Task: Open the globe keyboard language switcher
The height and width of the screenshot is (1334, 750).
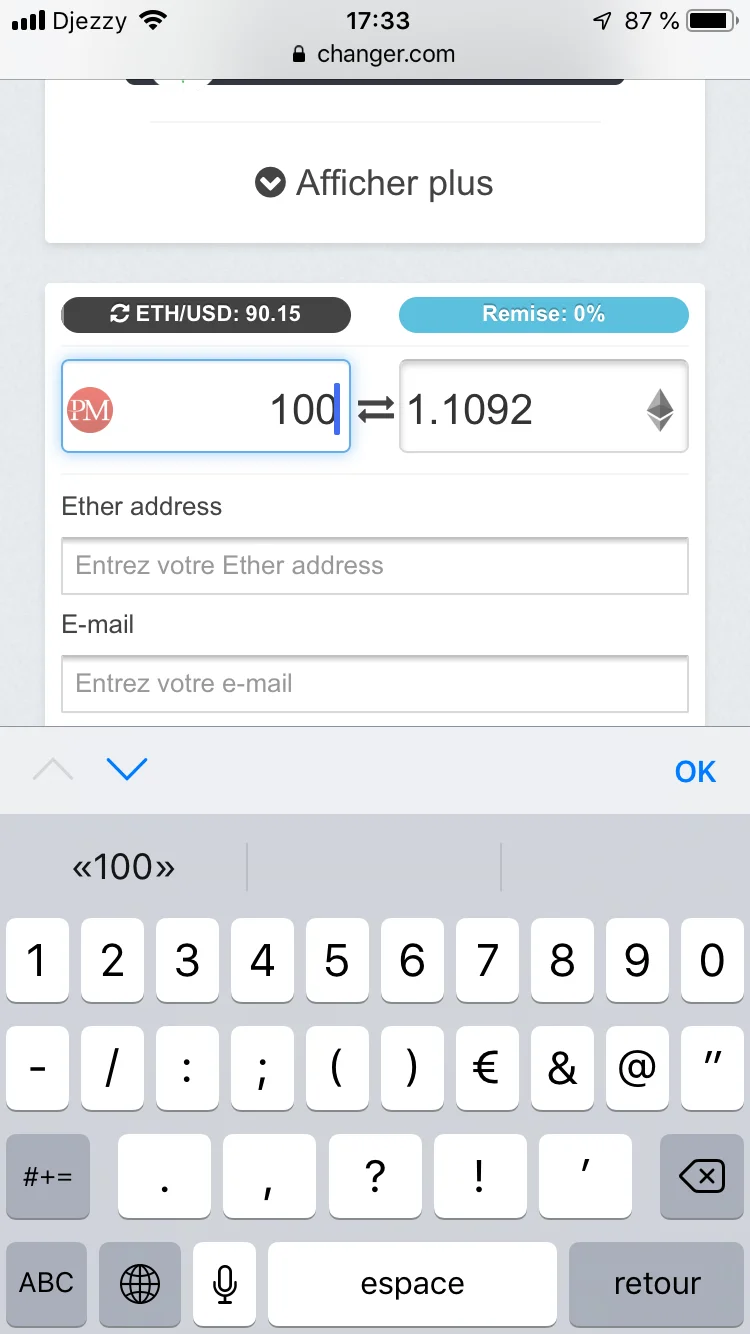Action: tap(140, 1283)
